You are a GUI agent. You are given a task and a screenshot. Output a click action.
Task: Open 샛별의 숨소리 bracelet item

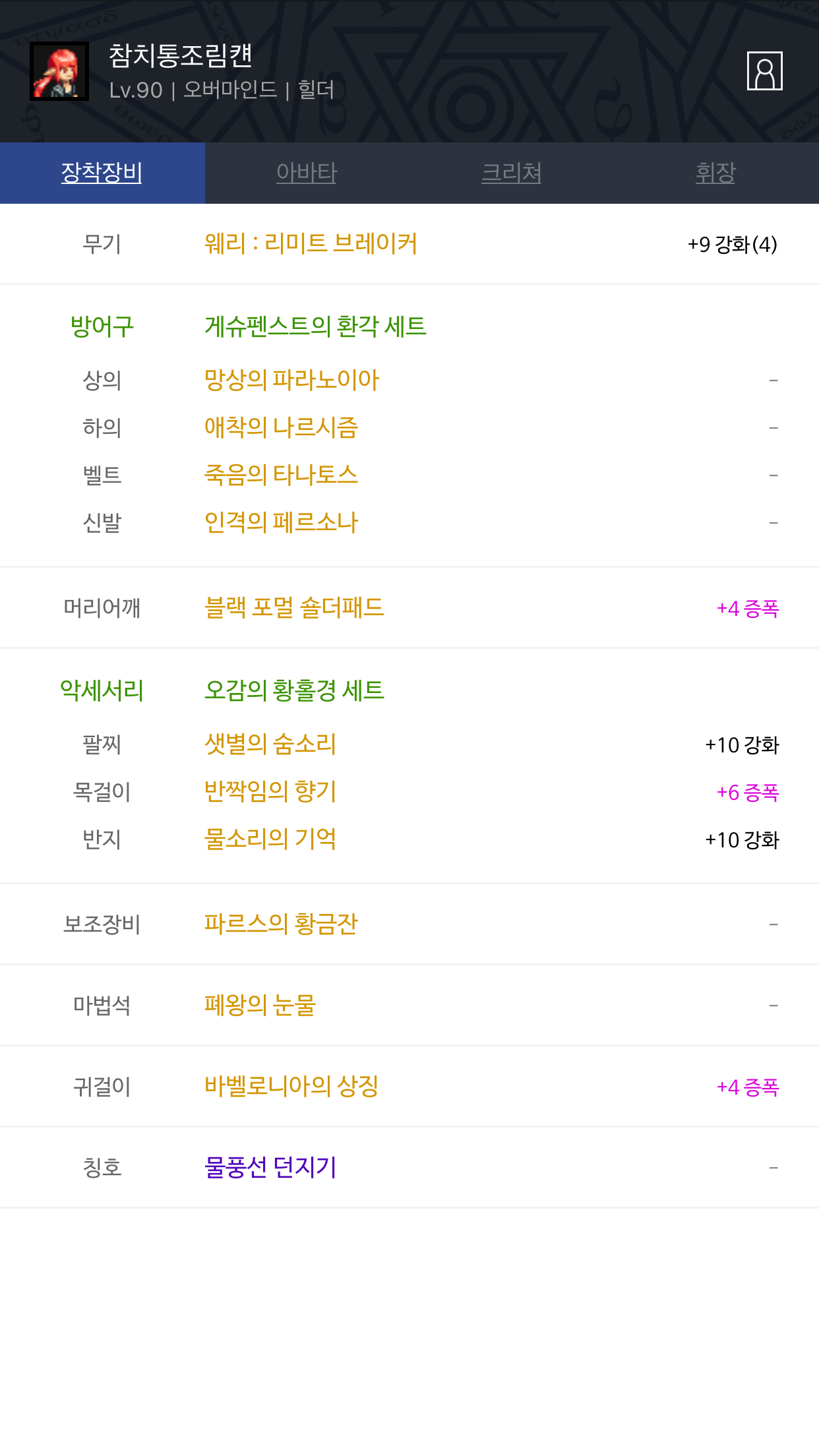pyautogui.click(x=270, y=744)
